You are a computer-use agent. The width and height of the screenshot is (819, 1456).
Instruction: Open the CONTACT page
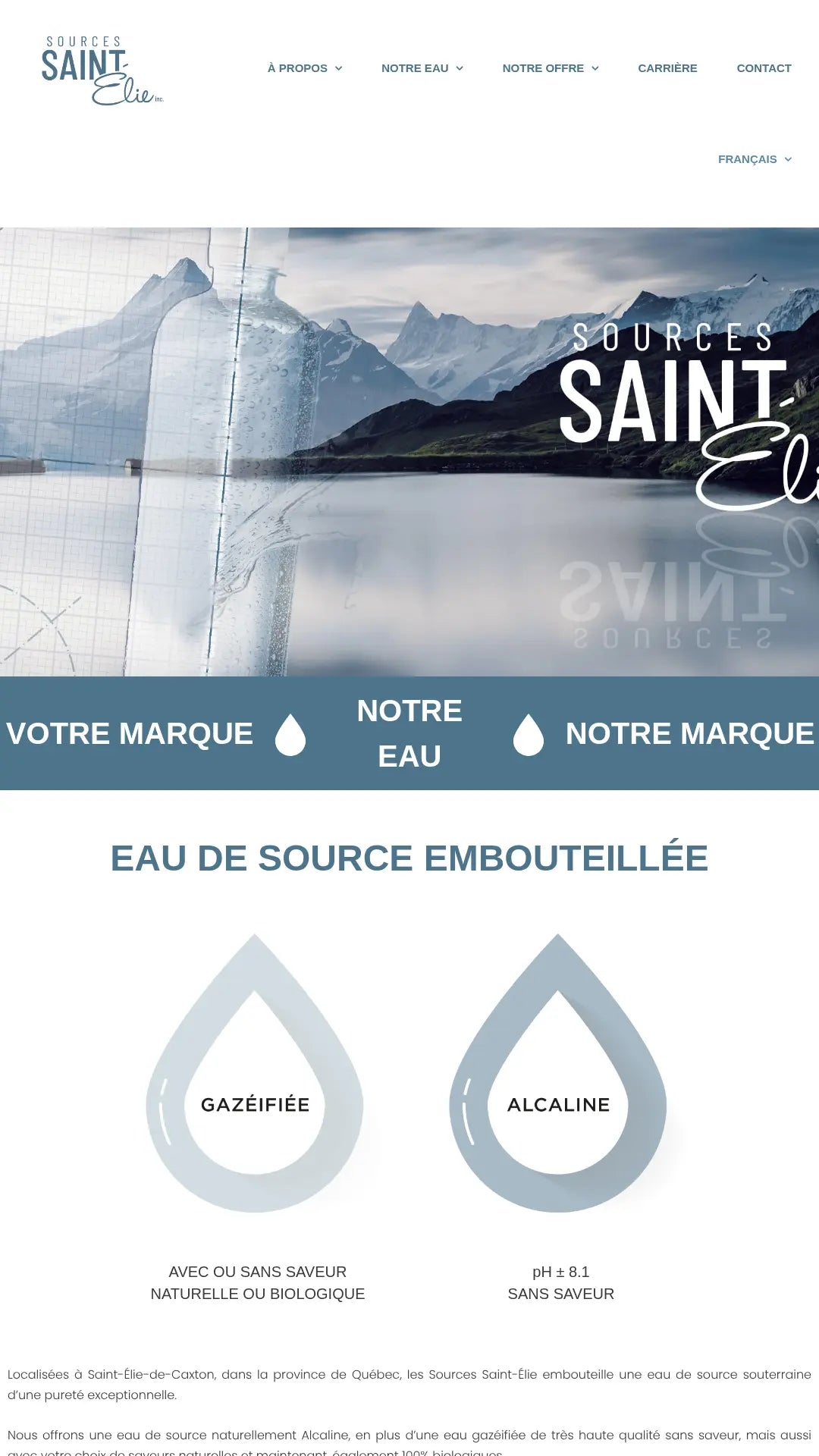[x=764, y=68]
